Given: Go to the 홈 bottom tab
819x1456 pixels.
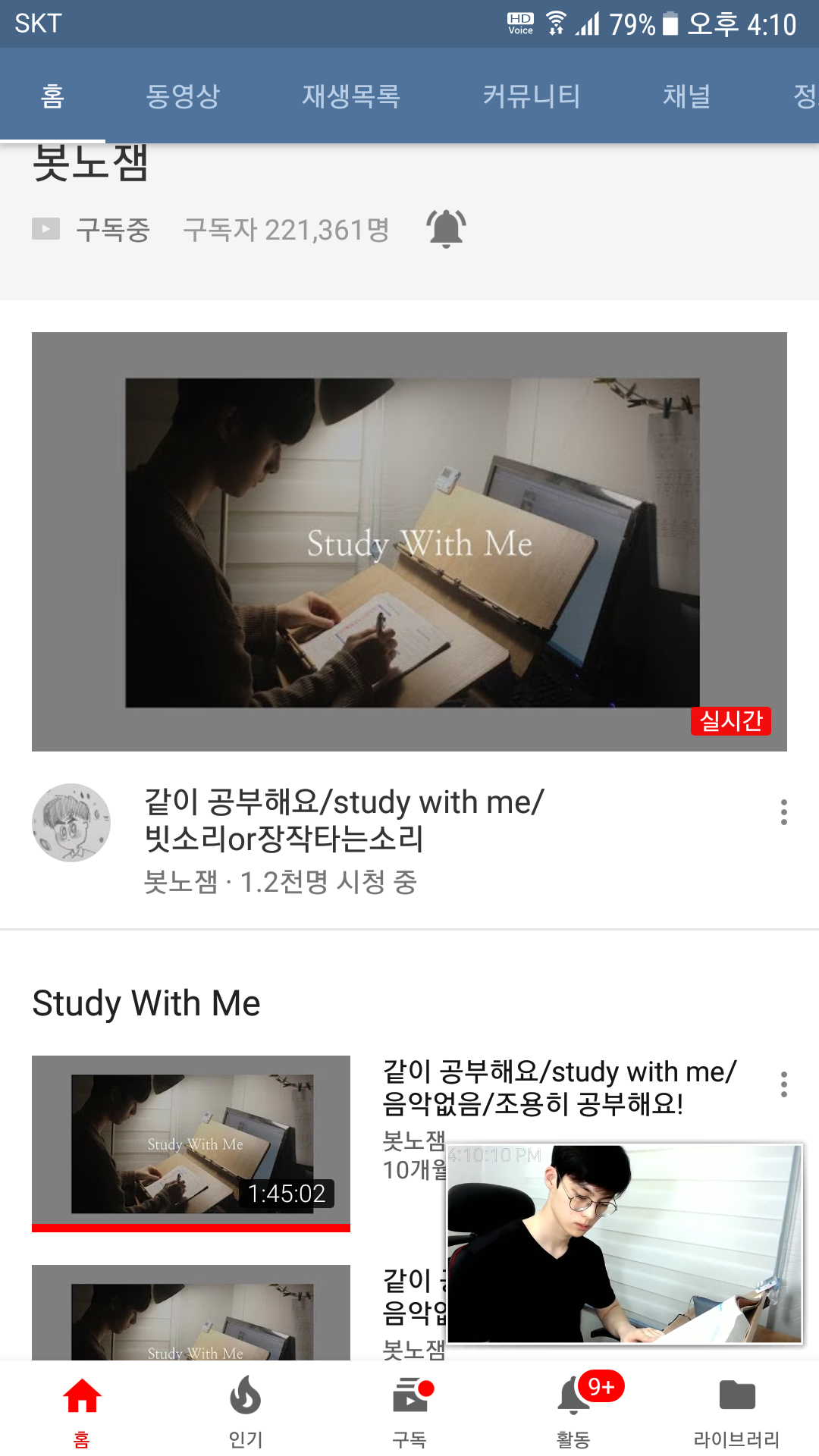Looking at the screenshot, I should (x=82, y=1410).
